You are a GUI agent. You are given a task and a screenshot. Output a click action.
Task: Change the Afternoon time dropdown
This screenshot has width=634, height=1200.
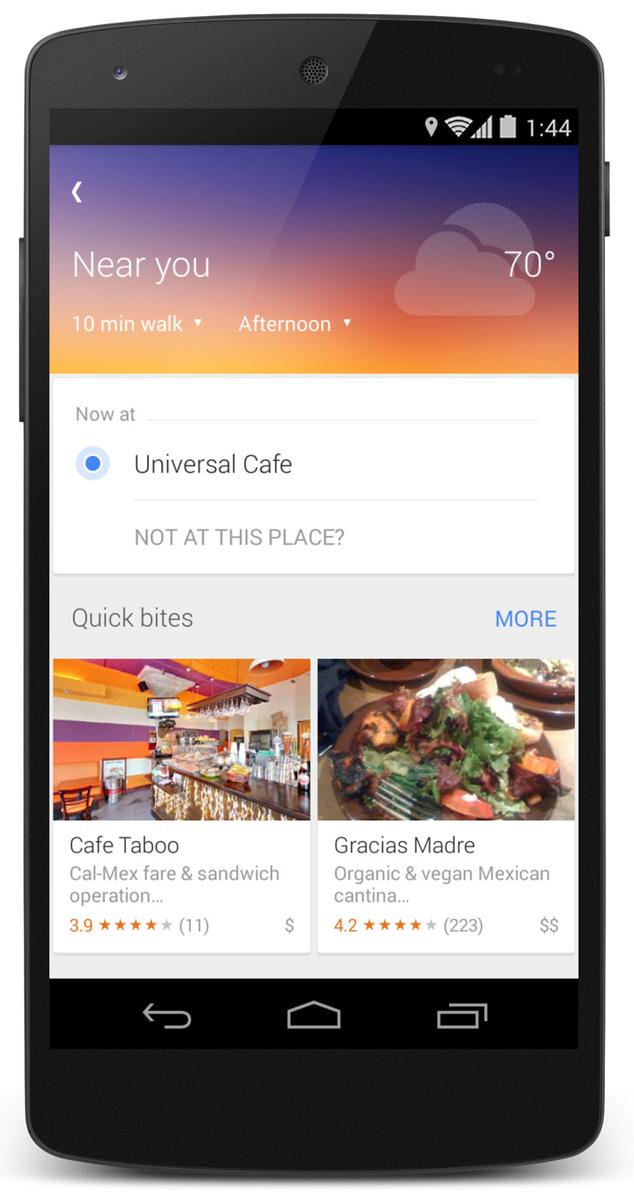pyautogui.click(x=295, y=324)
